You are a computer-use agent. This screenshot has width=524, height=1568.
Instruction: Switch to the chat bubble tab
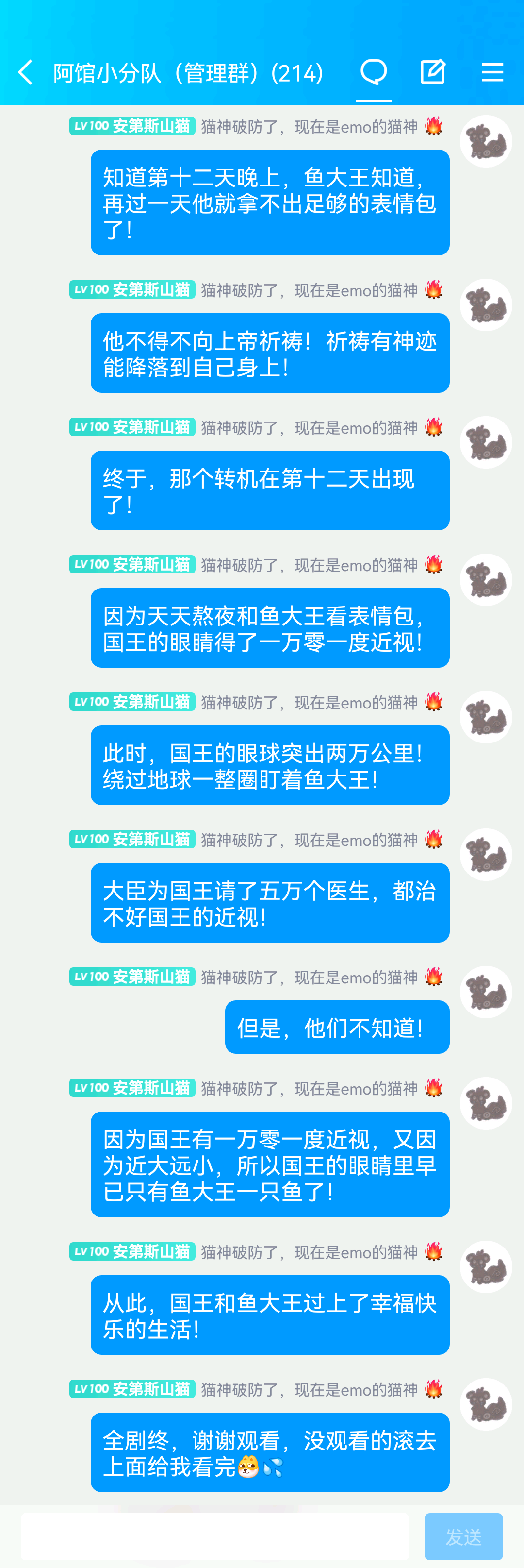click(x=373, y=72)
